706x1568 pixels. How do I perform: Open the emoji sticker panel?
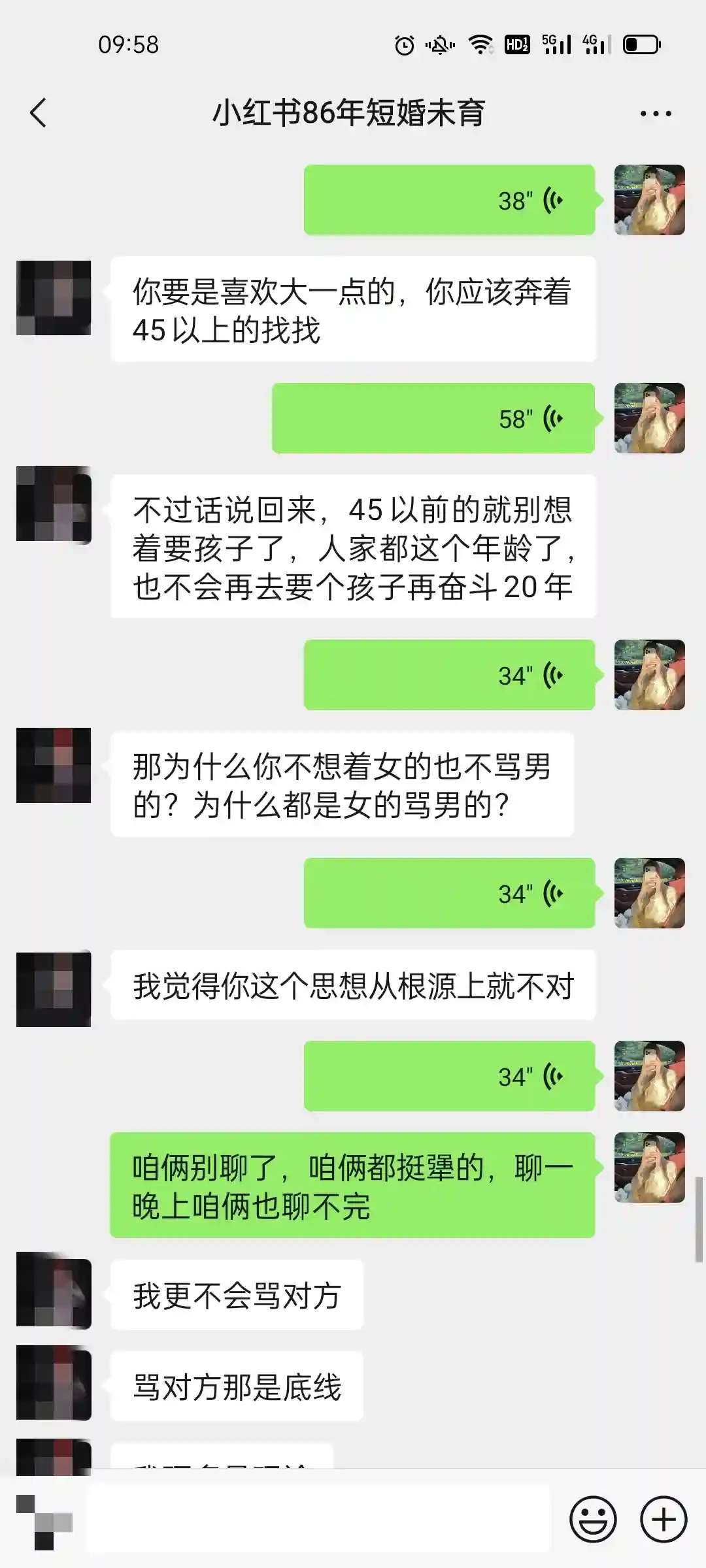click(593, 1520)
